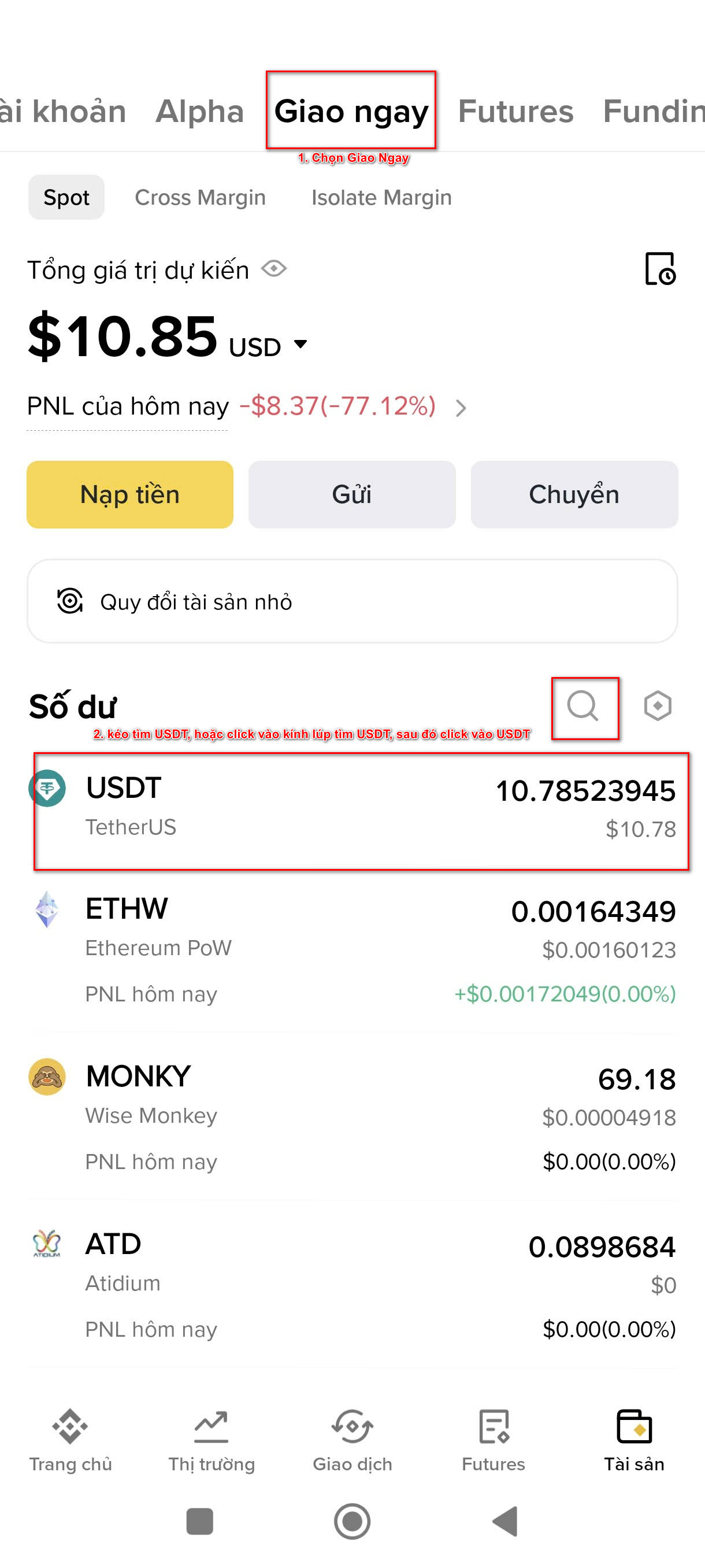Open Quy đổi tài sản nhỏ
The height and width of the screenshot is (1568, 705).
pyautogui.click(x=351, y=601)
